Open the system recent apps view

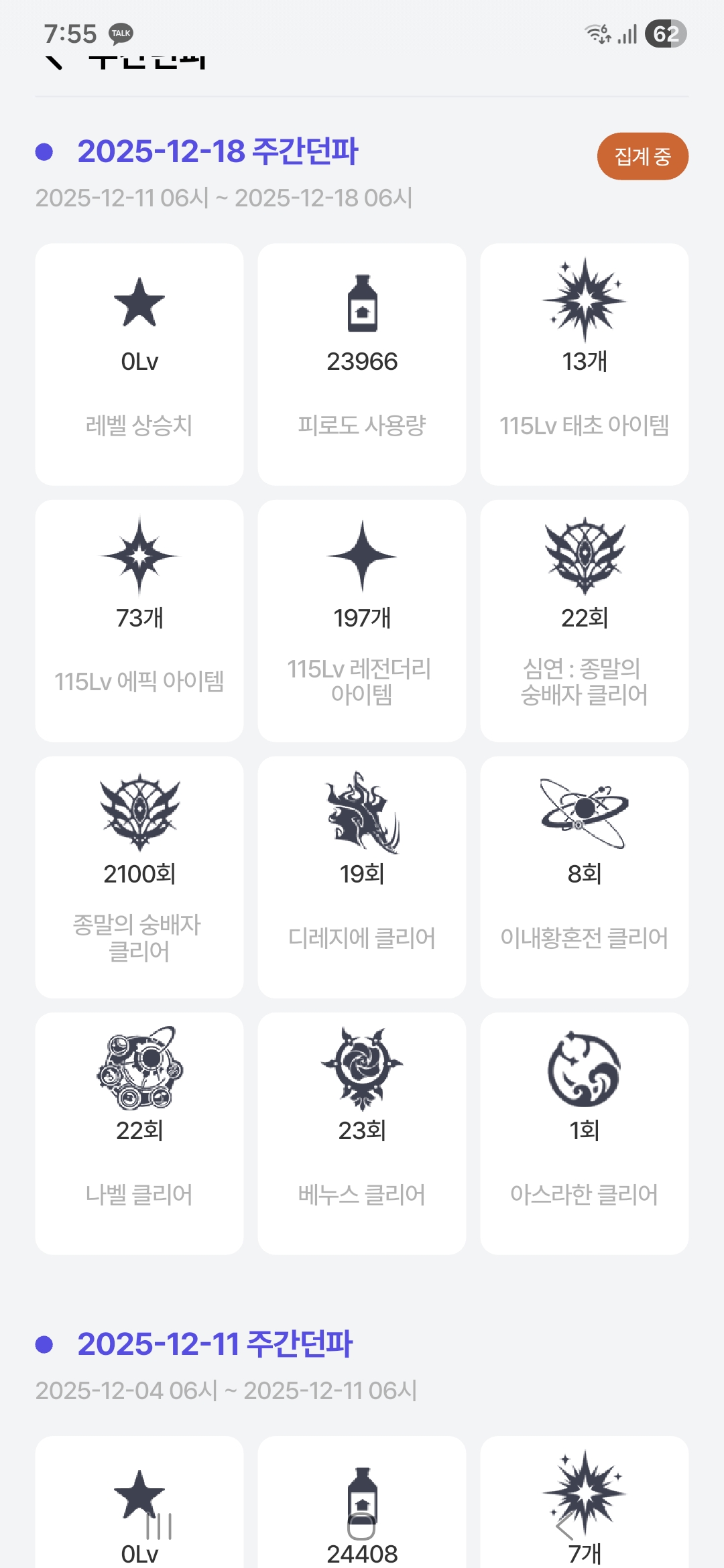(159, 1526)
